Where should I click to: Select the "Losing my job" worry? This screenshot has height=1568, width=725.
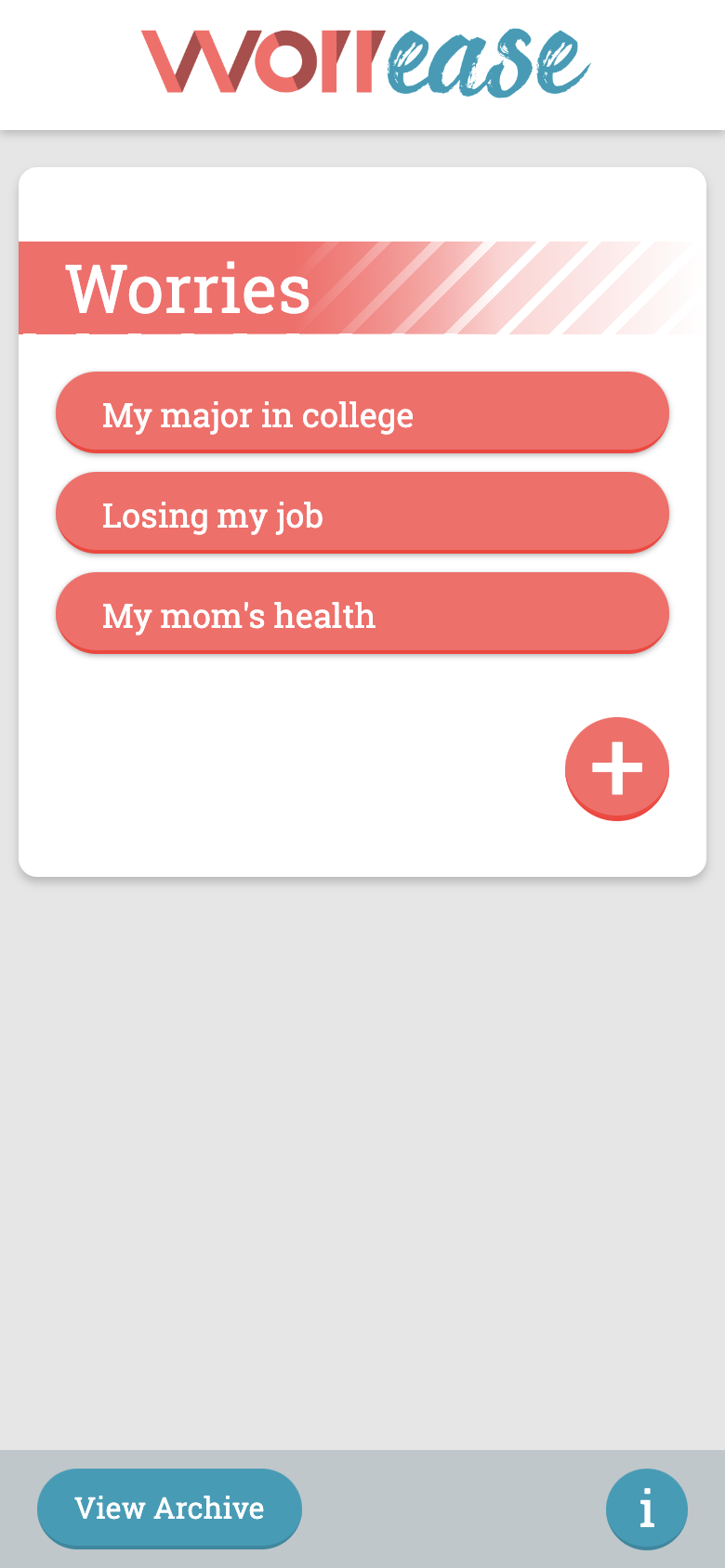point(362,514)
